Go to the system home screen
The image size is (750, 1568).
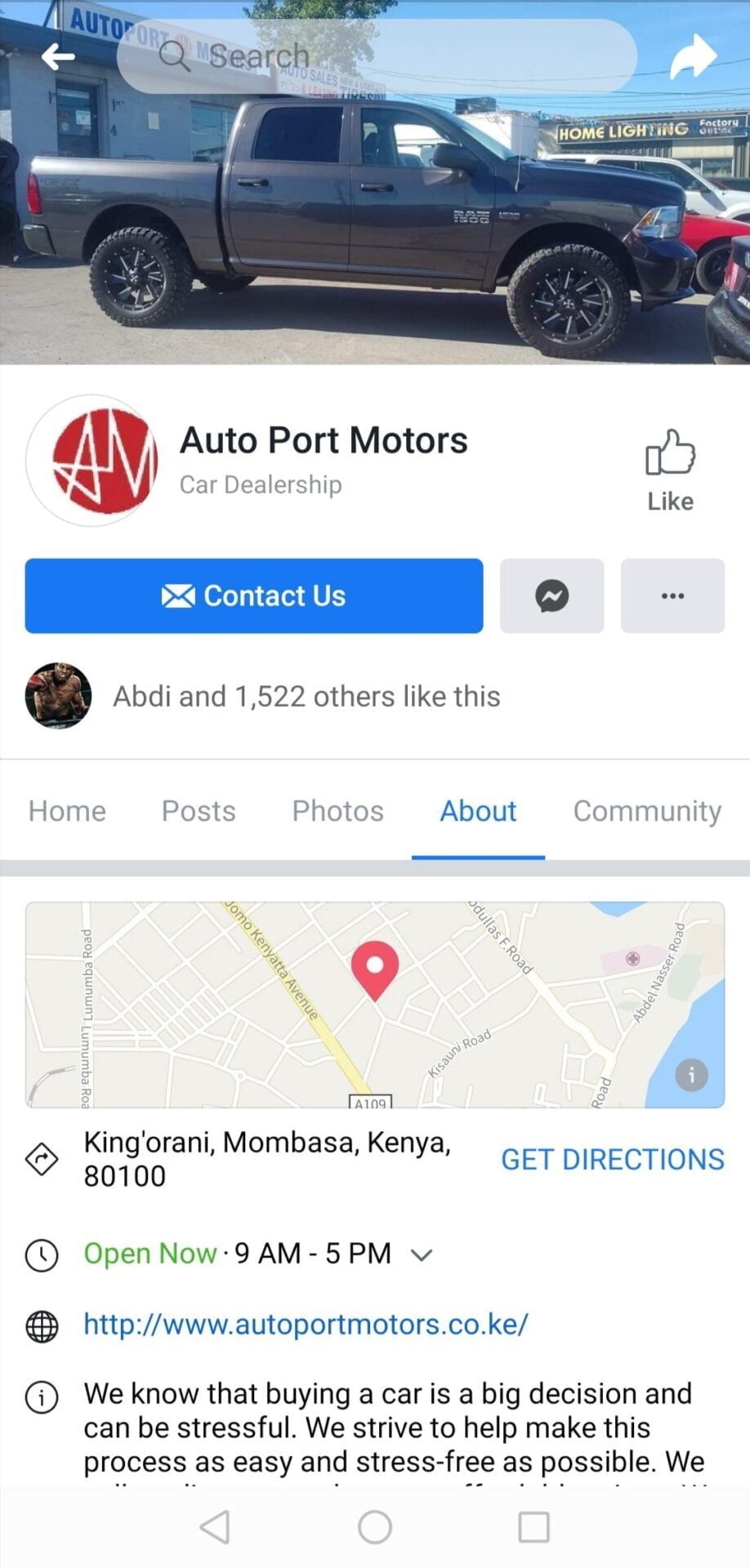pyautogui.click(x=375, y=1526)
